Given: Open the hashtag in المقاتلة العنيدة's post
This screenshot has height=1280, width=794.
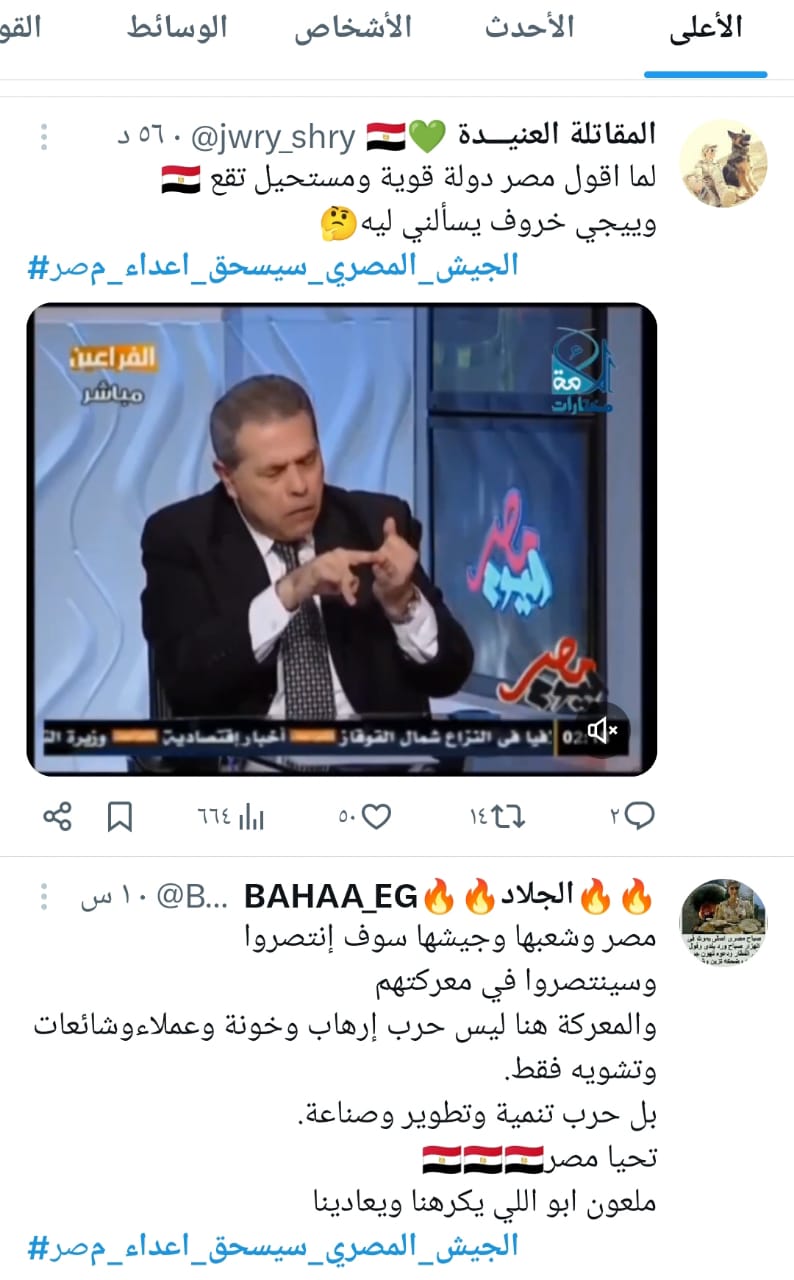Looking at the screenshot, I should 272,266.
